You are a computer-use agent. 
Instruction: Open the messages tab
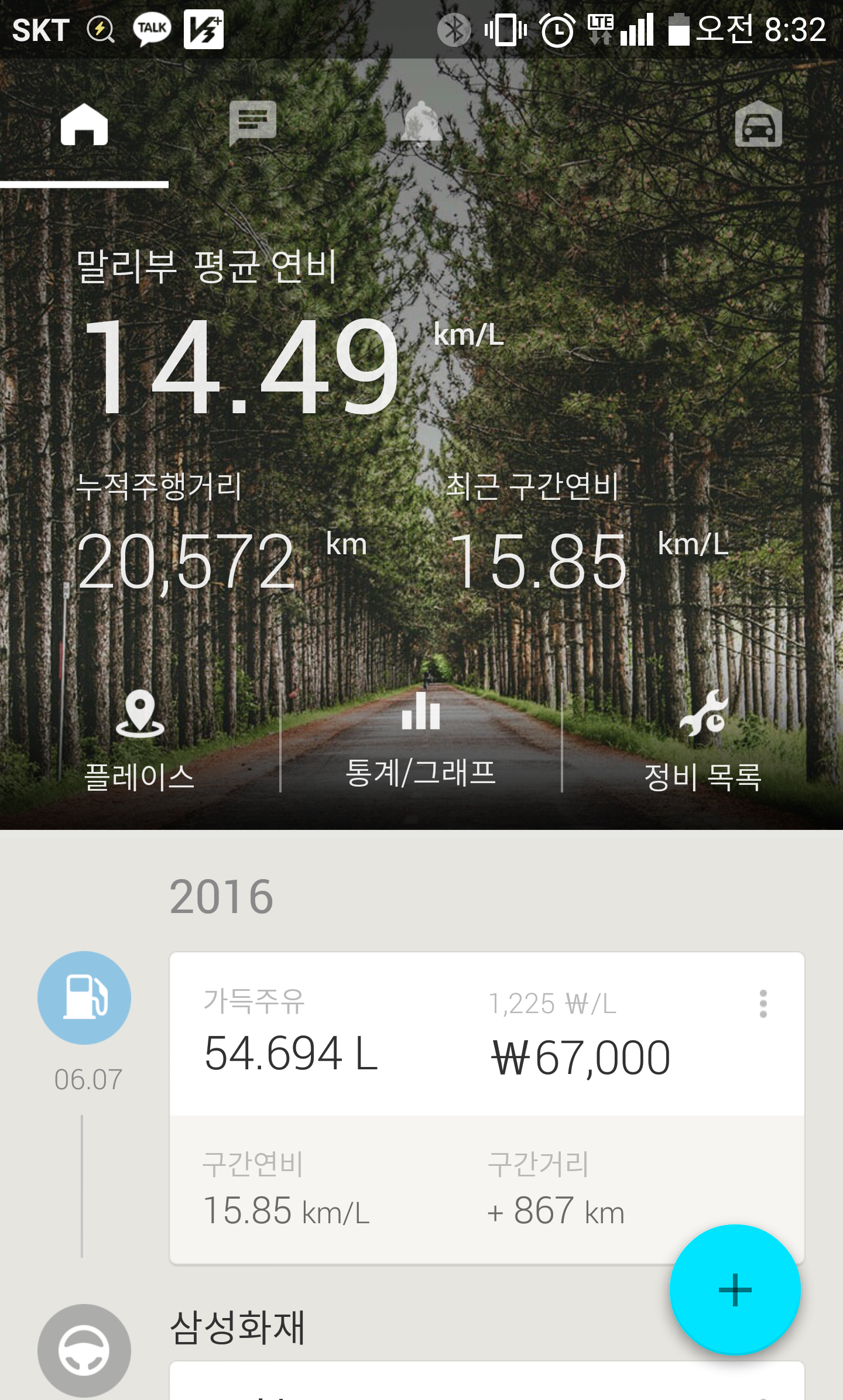point(253,123)
